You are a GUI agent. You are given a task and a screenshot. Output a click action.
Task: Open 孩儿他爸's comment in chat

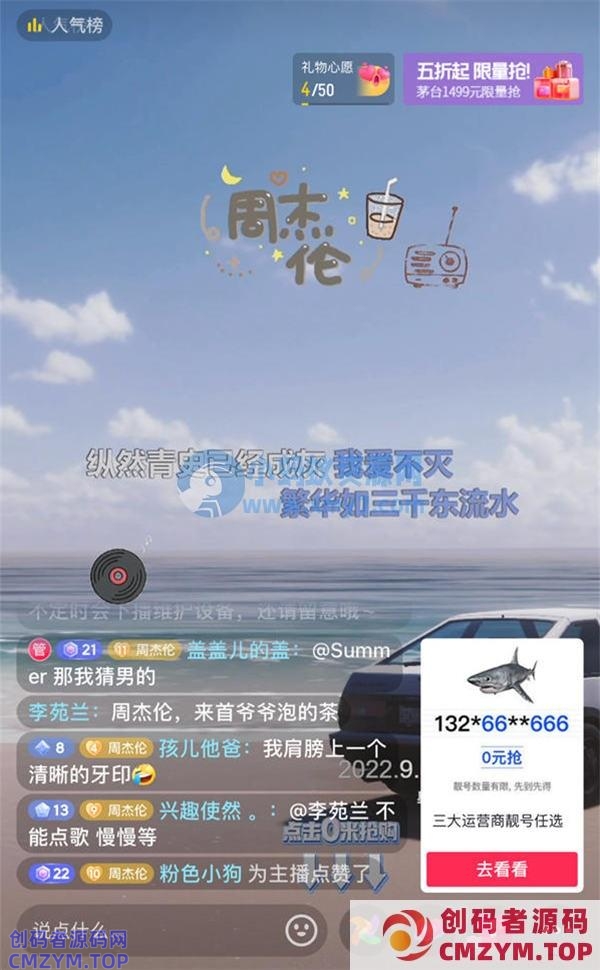point(200,760)
